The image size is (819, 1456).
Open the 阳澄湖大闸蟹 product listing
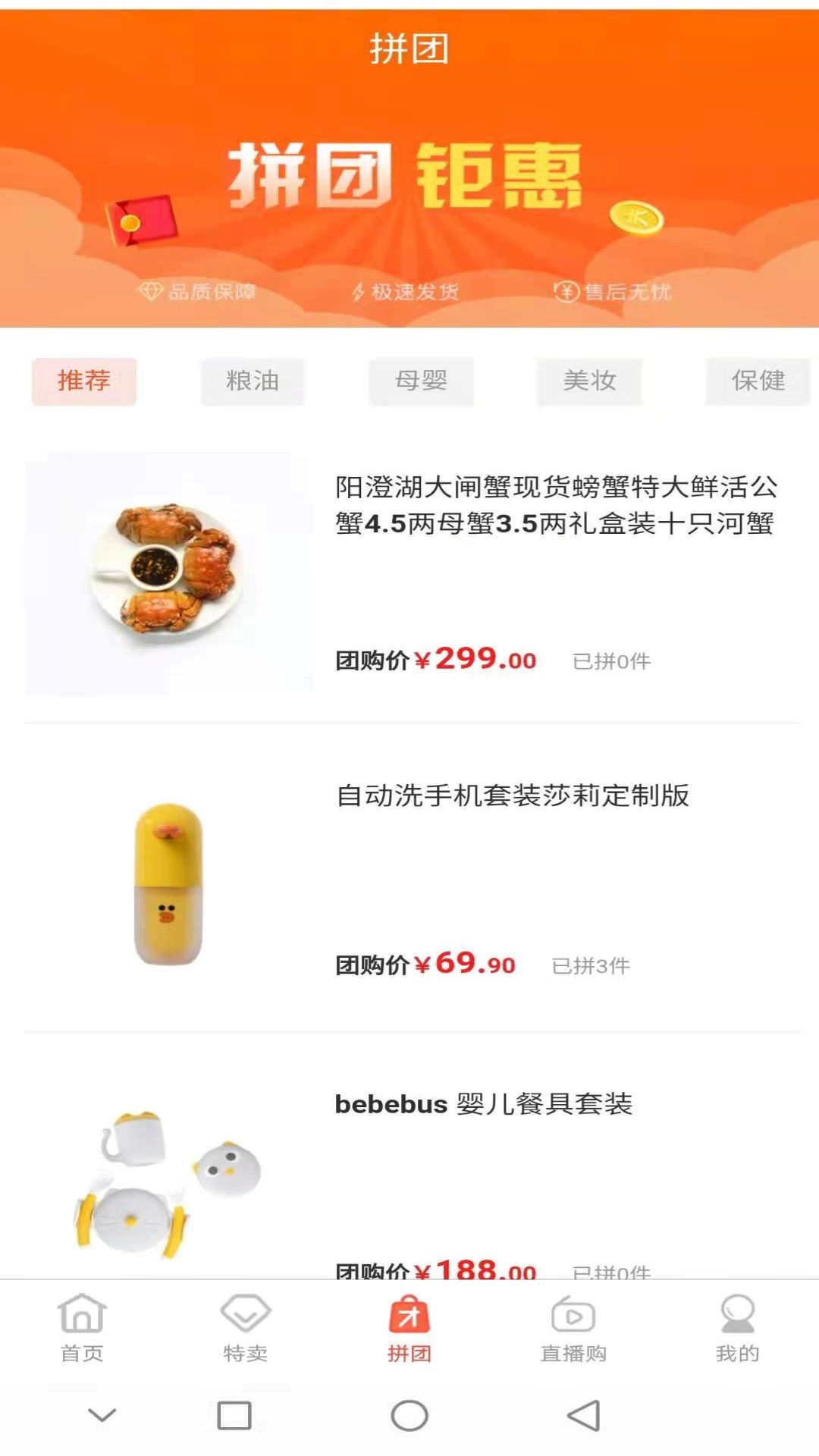click(x=556, y=504)
